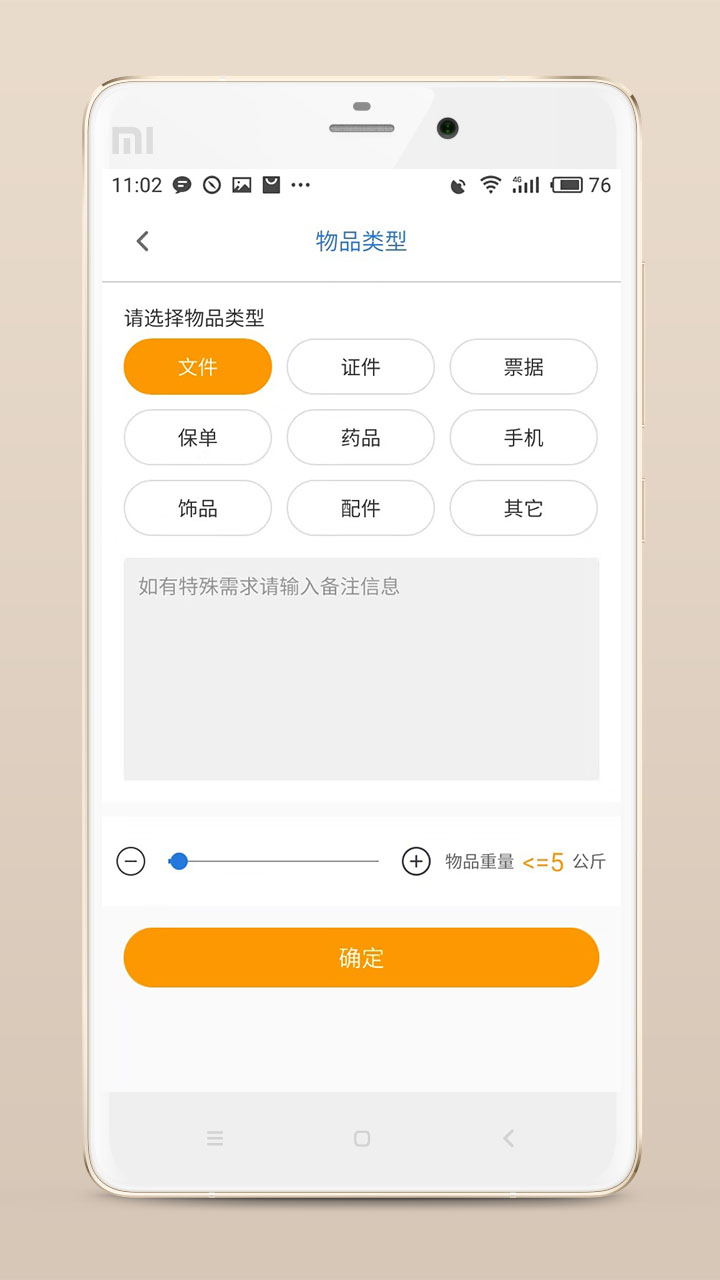The image size is (720, 1280).
Task: Choose 保单 as the item type
Action: pyautogui.click(x=197, y=438)
